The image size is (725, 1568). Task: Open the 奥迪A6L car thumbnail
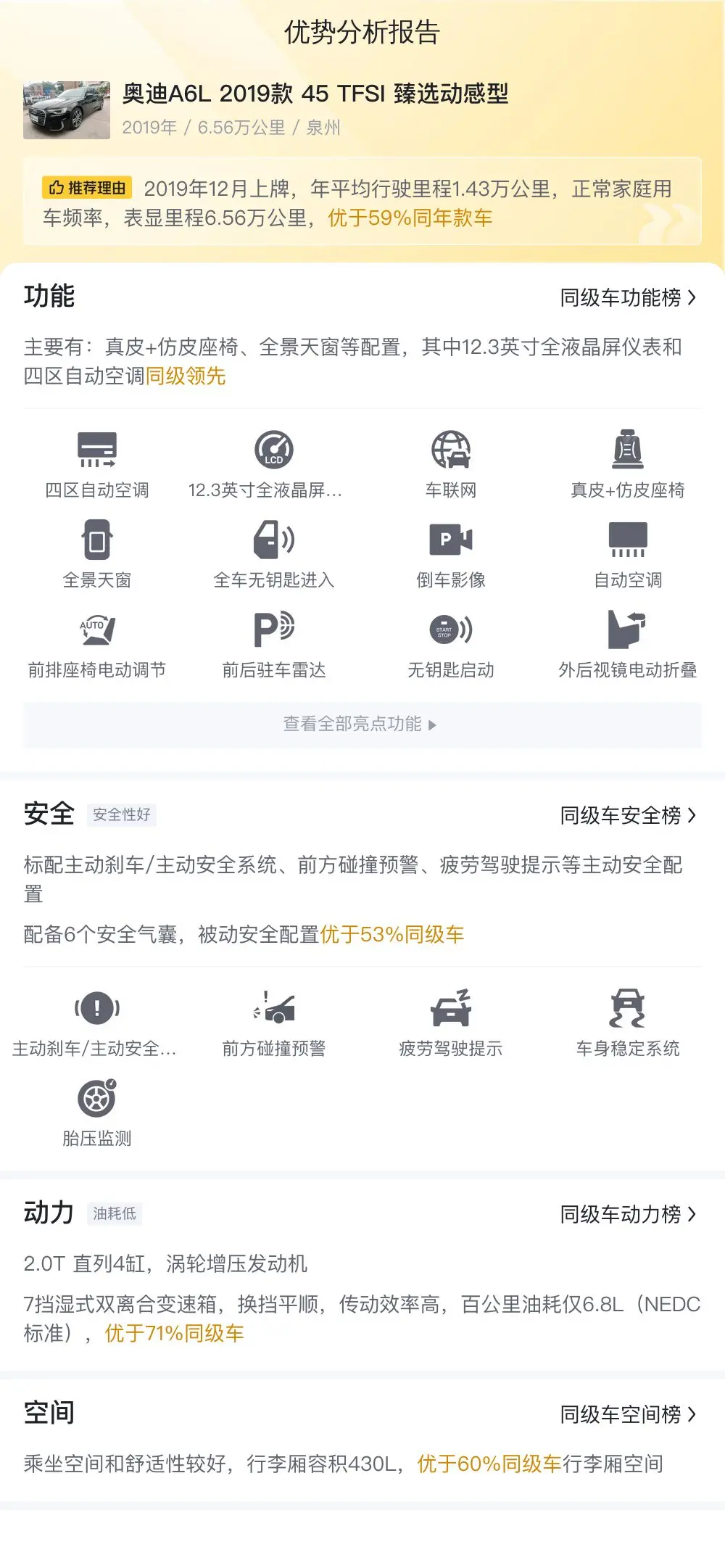click(x=67, y=110)
